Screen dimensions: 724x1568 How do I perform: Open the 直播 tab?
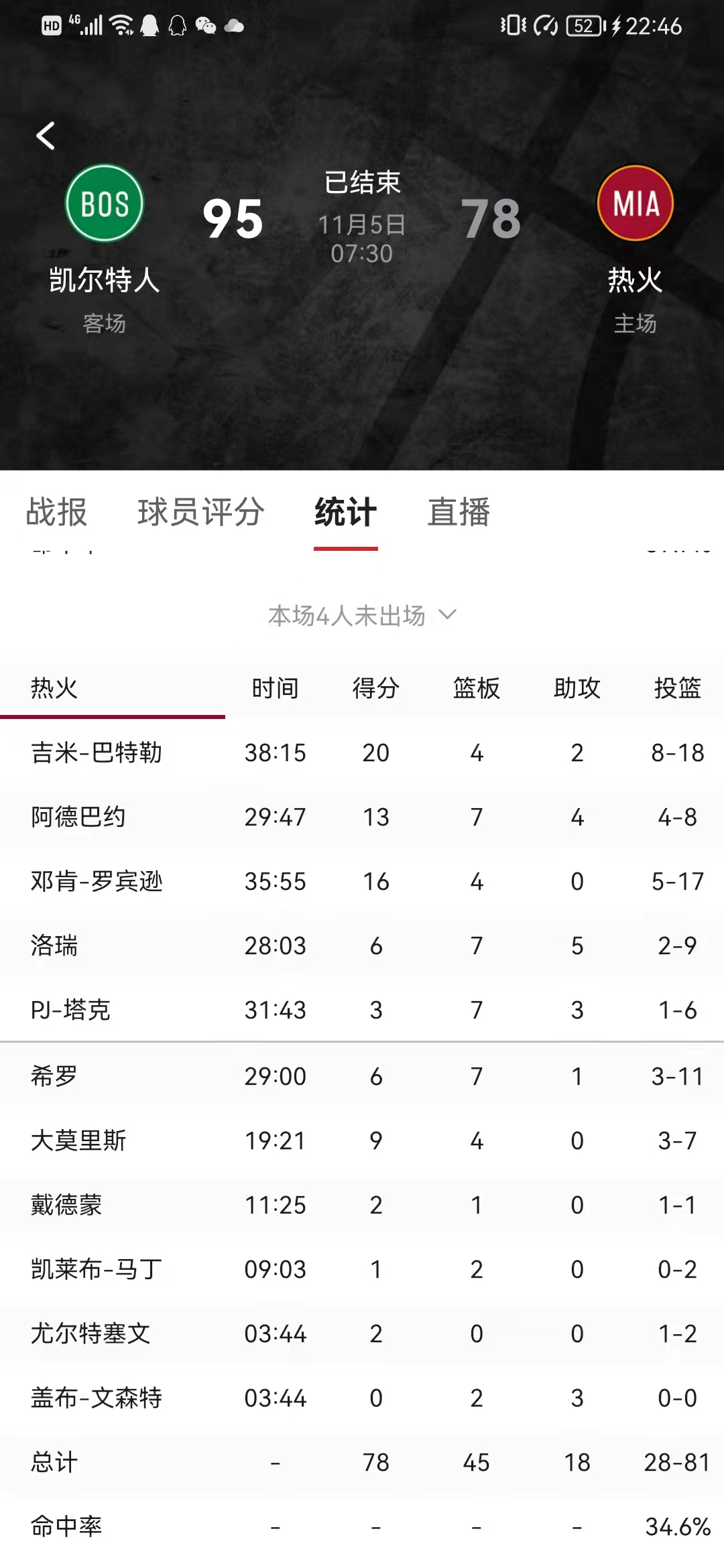pos(459,513)
